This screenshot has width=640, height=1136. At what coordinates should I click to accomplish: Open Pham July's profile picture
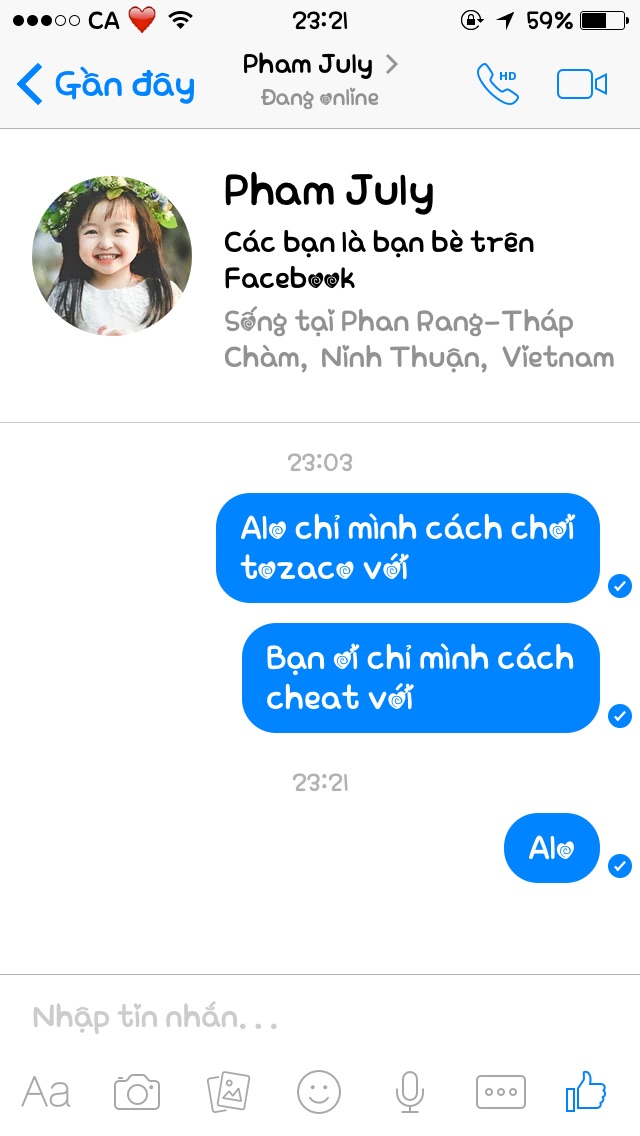coord(112,255)
